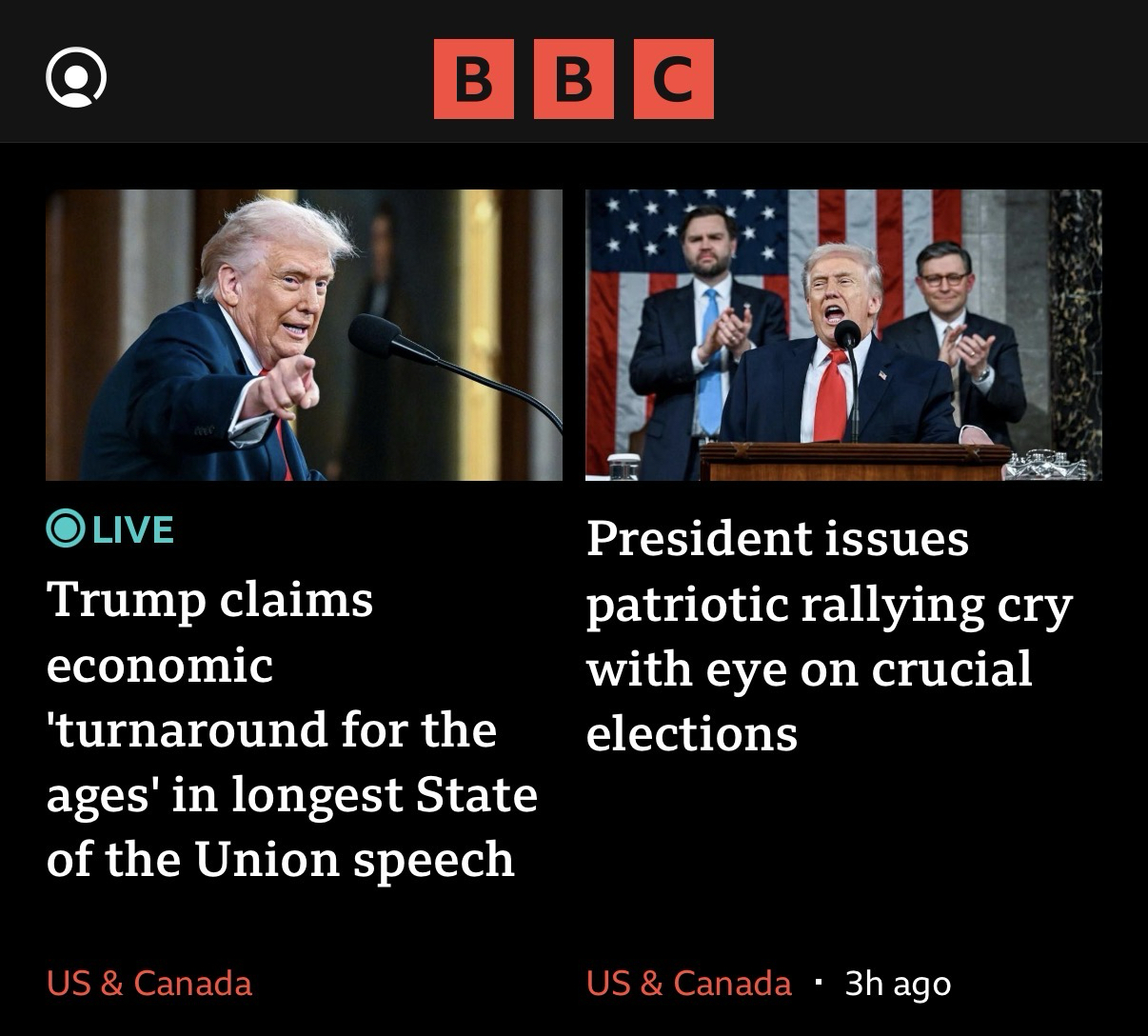Open the live State of the Union story
The height and width of the screenshot is (1036, 1148).
[291, 728]
